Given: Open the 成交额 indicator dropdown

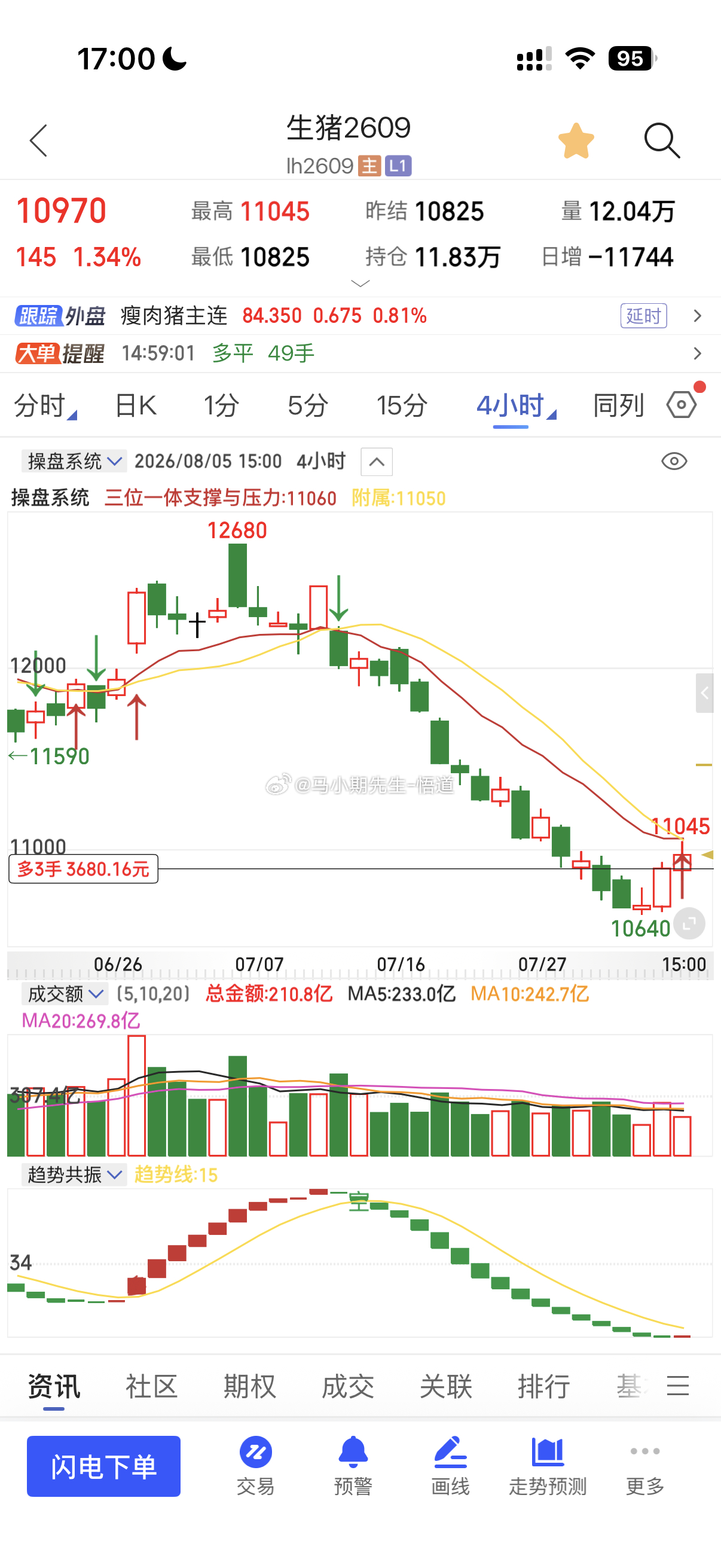Looking at the screenshot, I should 65,994.
